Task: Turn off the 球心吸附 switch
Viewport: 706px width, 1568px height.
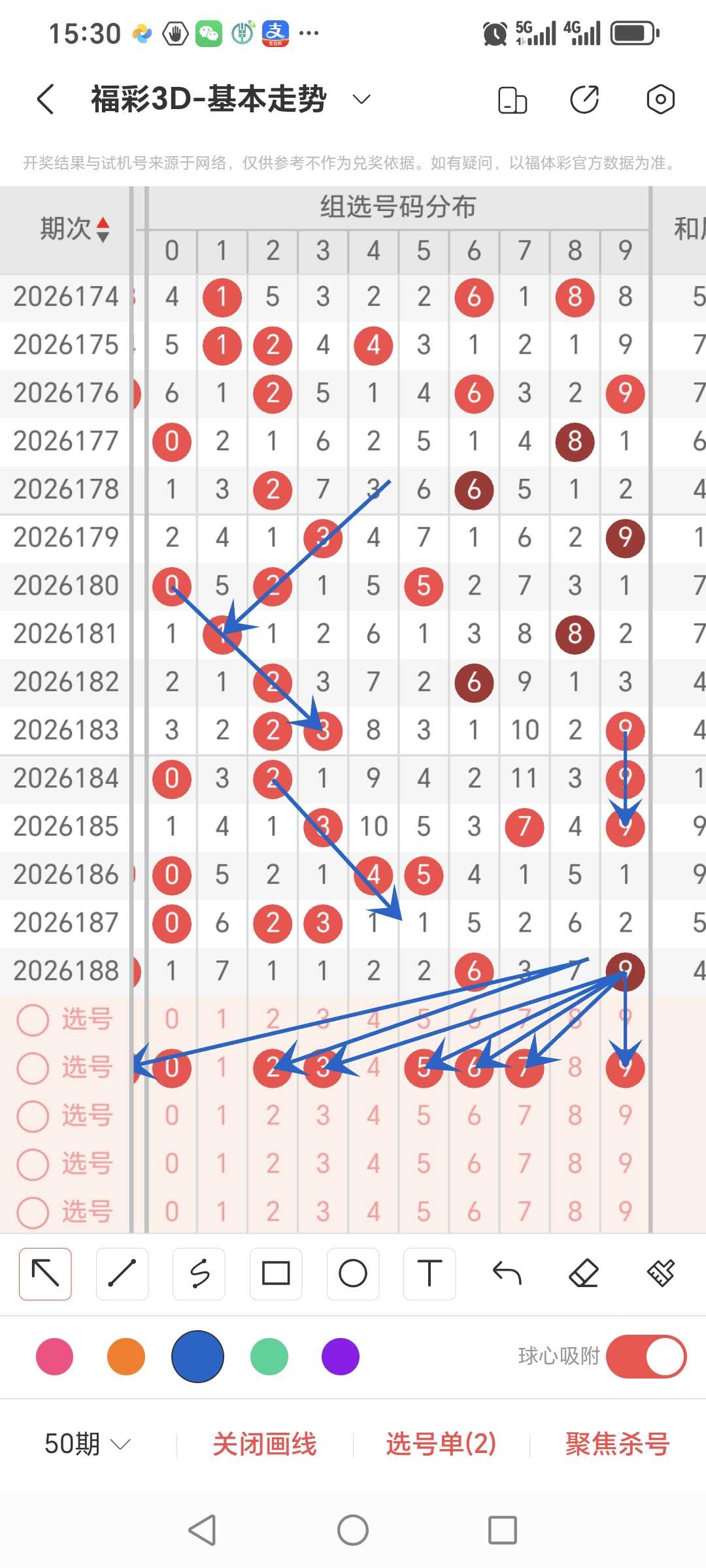Action: pos(646,1357)
